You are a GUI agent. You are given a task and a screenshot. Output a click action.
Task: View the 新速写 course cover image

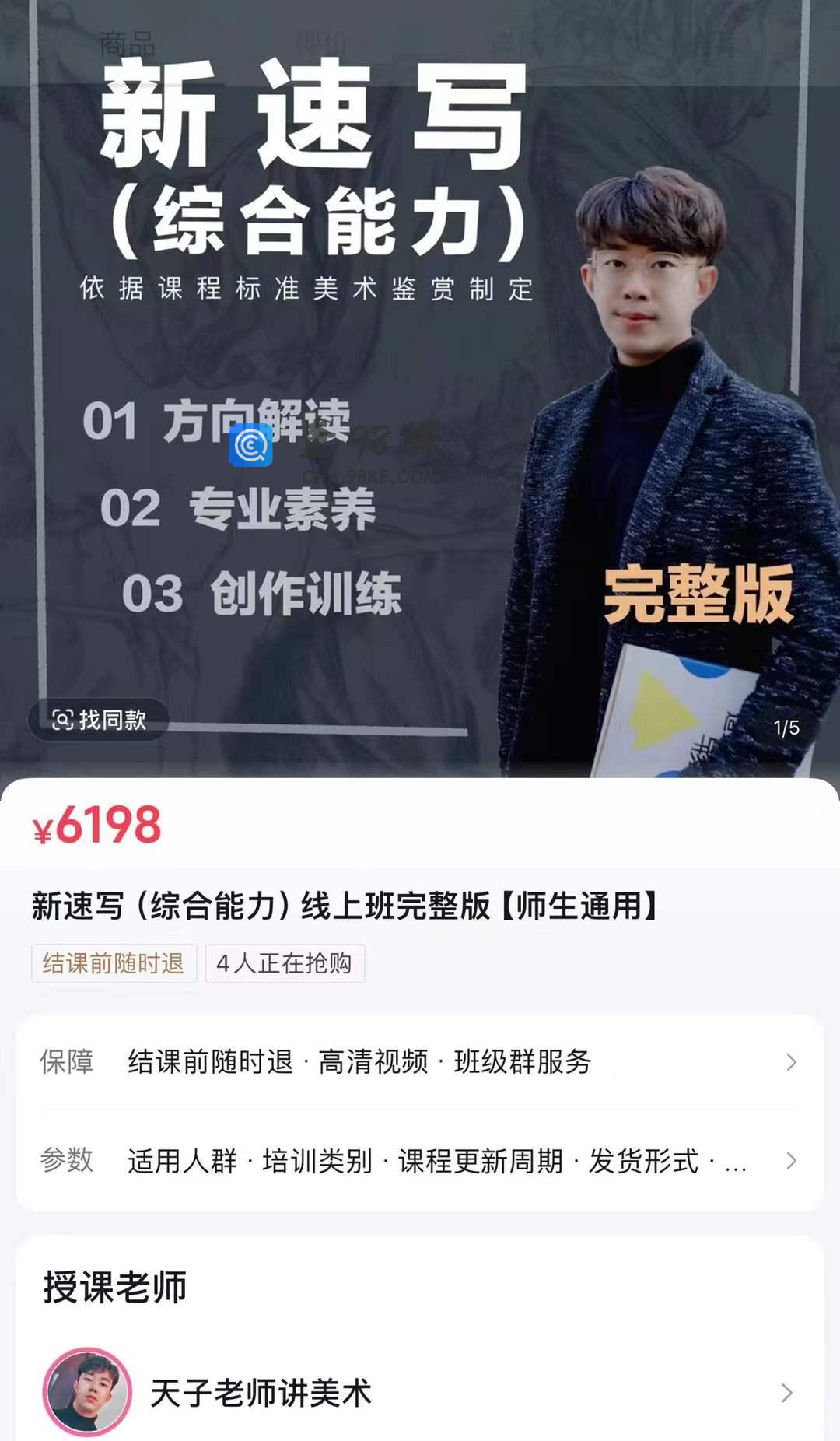click(x=420, y=389)
